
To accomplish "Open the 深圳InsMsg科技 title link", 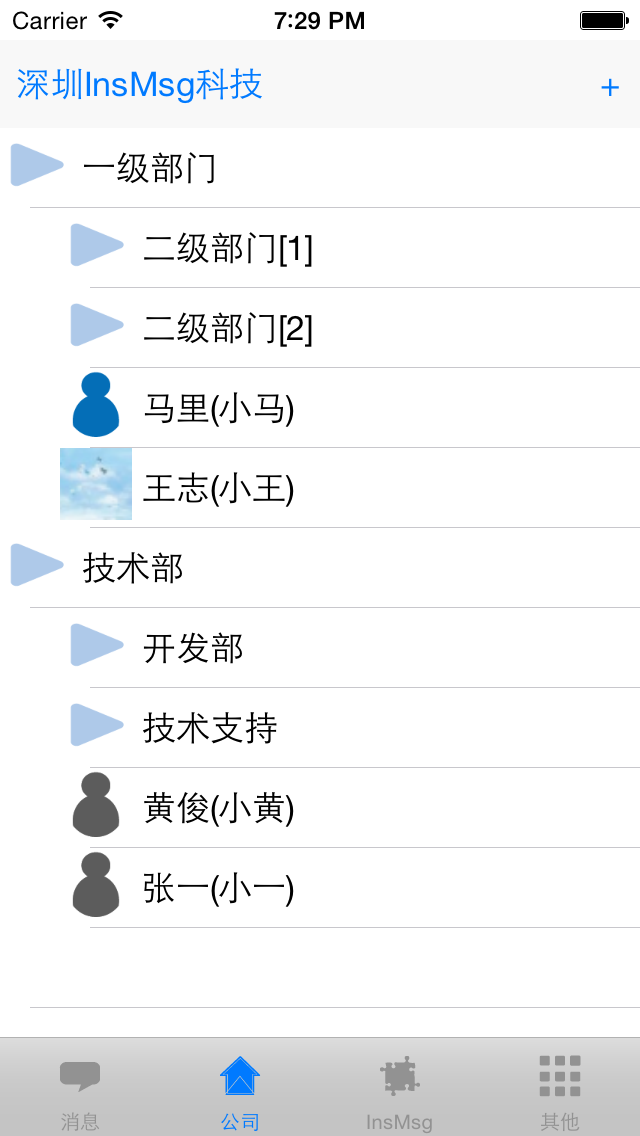I will (140, 85).
